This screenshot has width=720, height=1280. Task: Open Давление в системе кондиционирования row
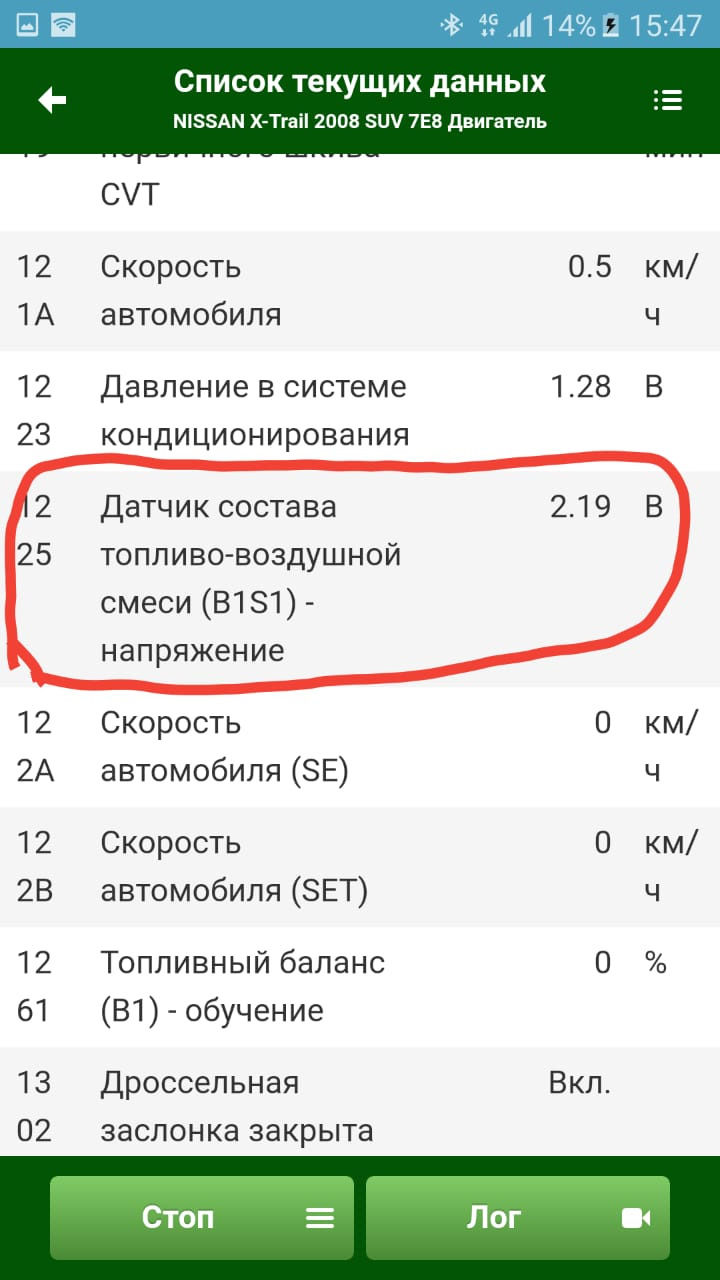click(360, 411)
